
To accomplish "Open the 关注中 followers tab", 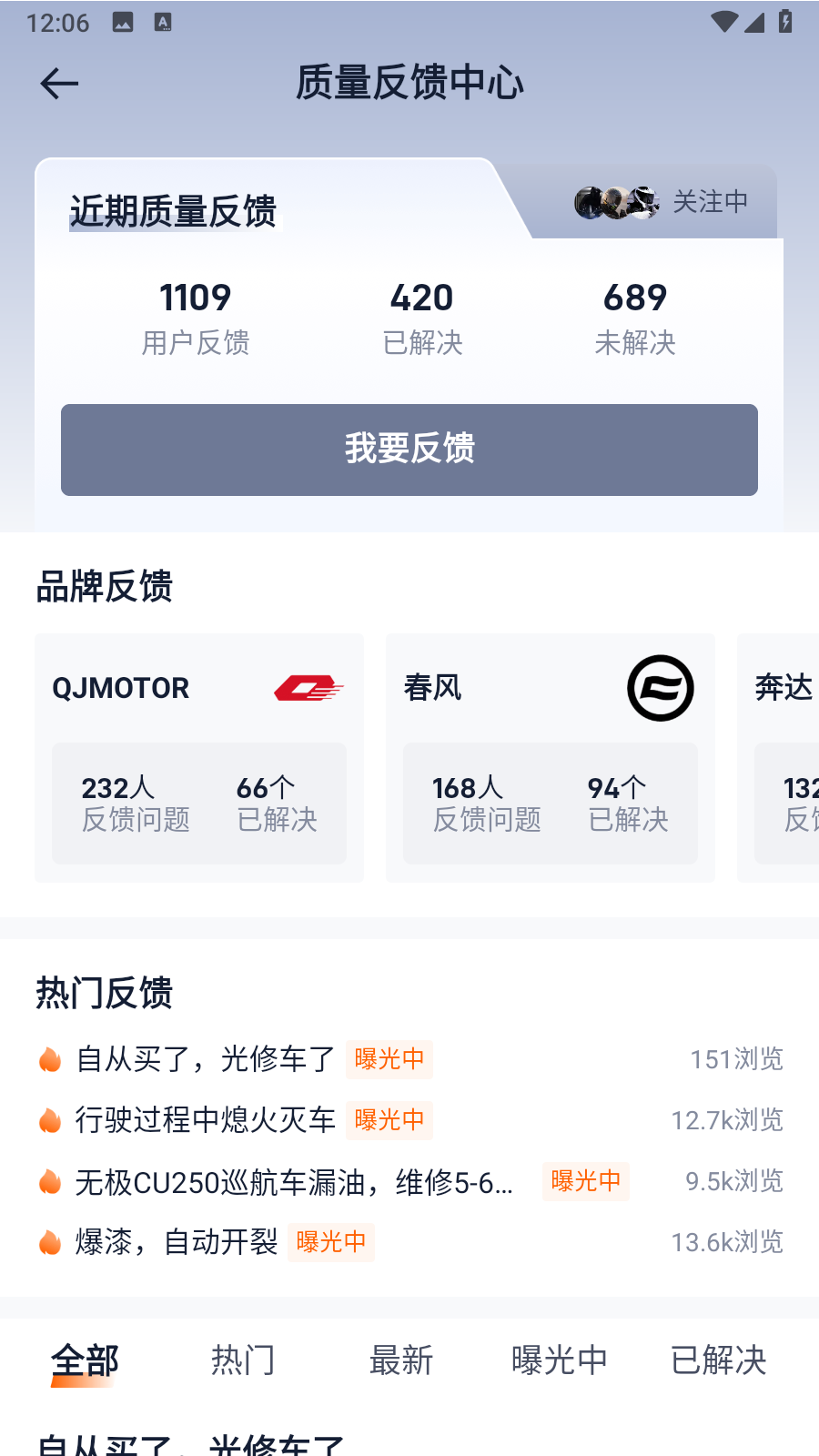I will (x=662, y=202).
